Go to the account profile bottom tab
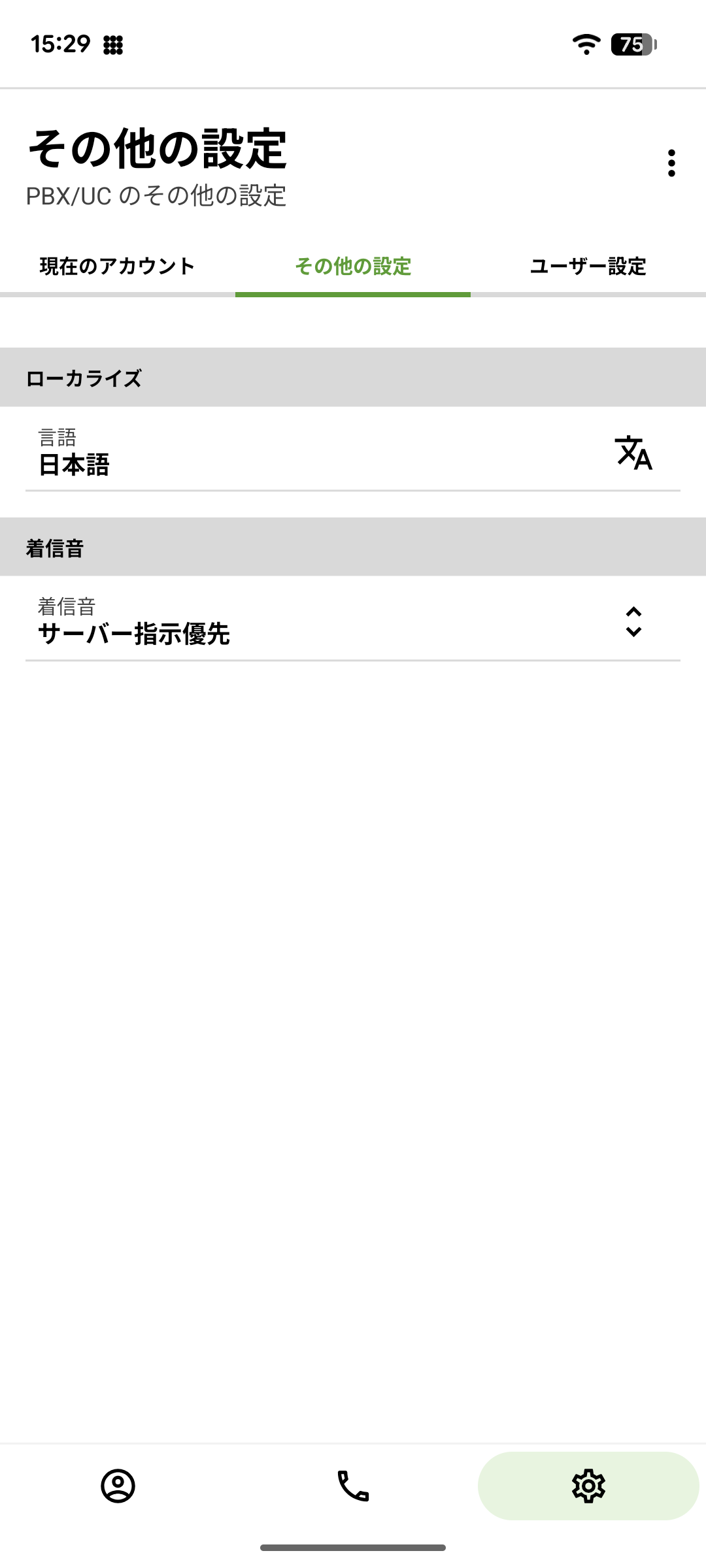This screenshot has width=706, height=1568. 118,1486
